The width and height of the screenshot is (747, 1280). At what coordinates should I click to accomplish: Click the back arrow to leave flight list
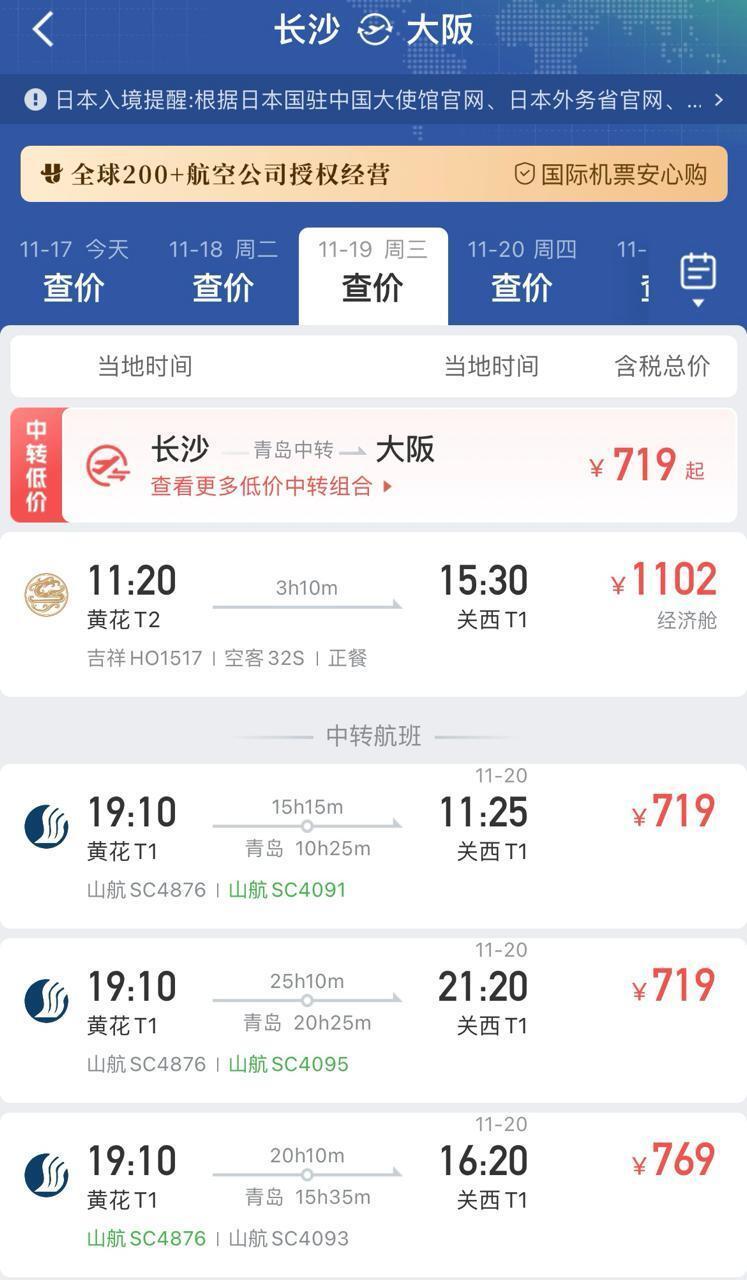click(41, 30)
